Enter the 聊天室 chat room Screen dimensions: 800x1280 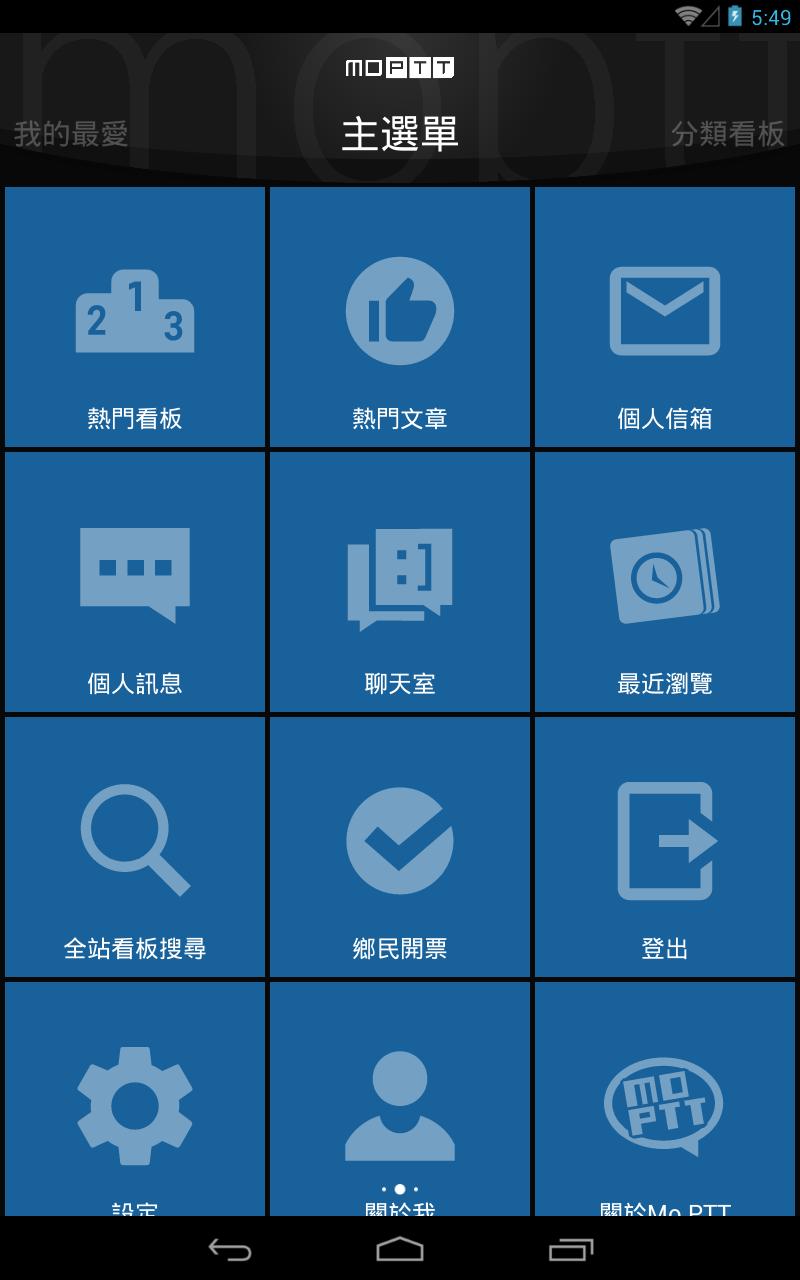(400, 582)
